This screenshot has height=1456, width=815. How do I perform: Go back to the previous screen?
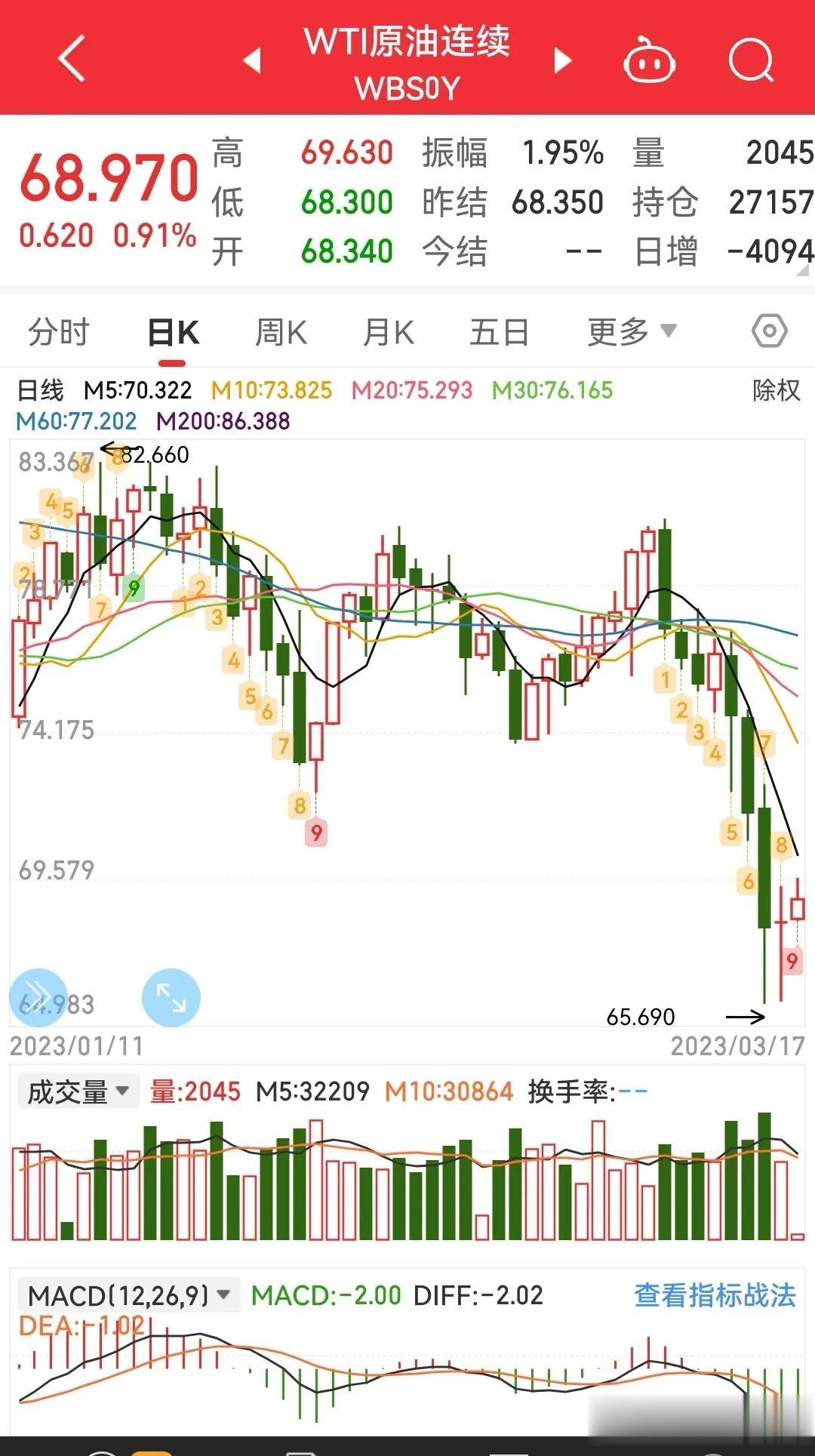click(72, 58)
